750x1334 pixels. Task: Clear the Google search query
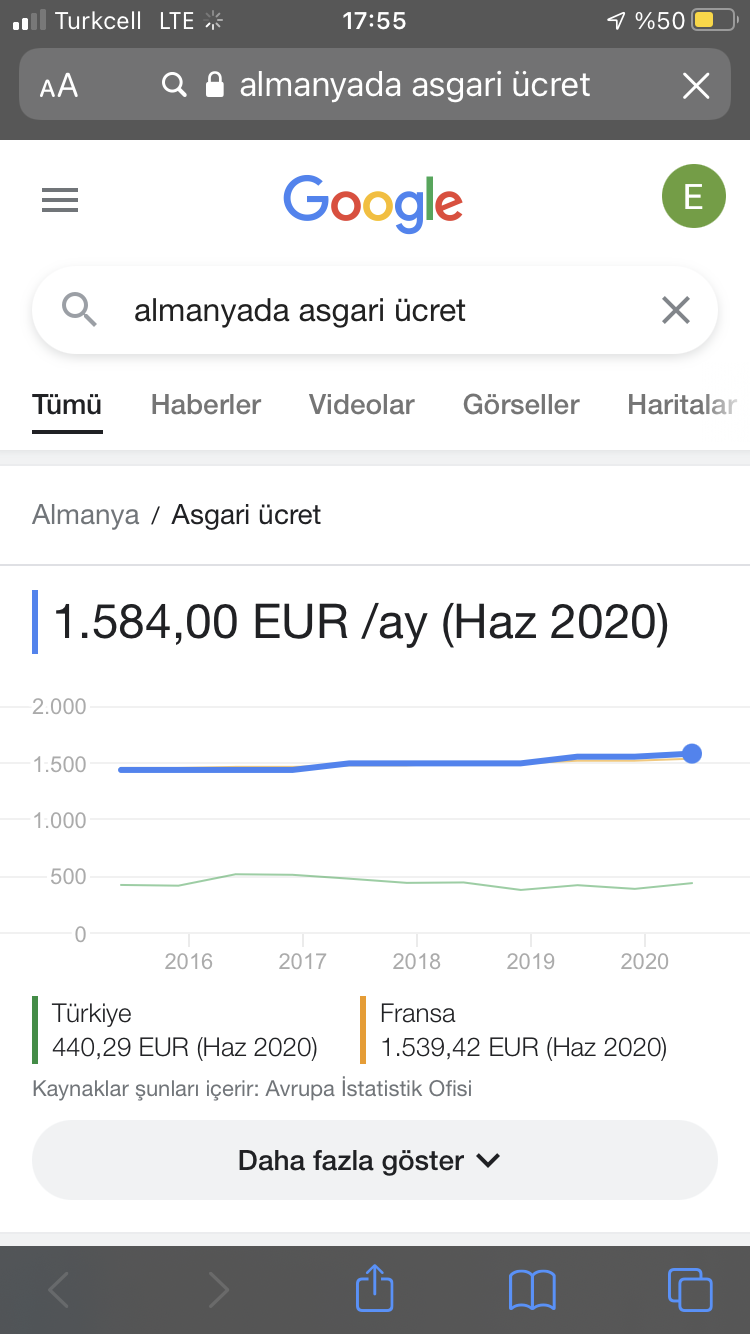[x=676, y=311]
